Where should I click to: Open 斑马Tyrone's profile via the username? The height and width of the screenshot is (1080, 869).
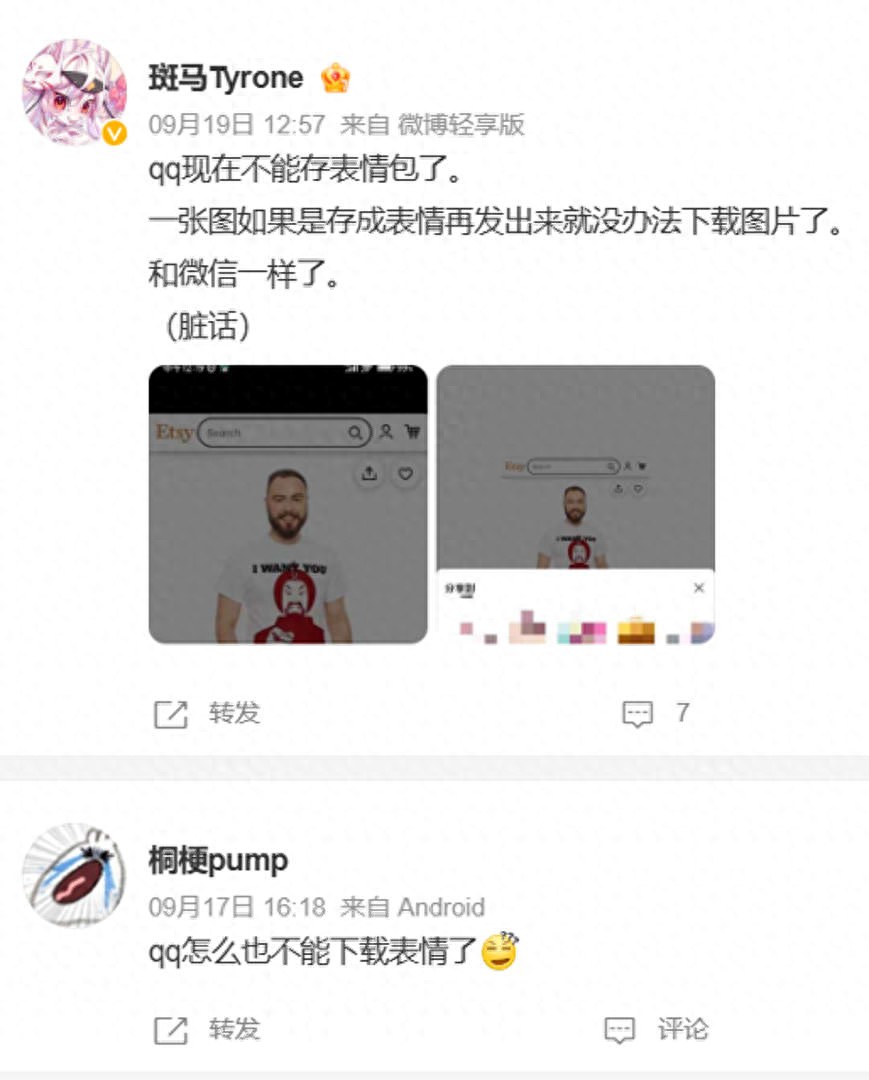click(221, 78)
